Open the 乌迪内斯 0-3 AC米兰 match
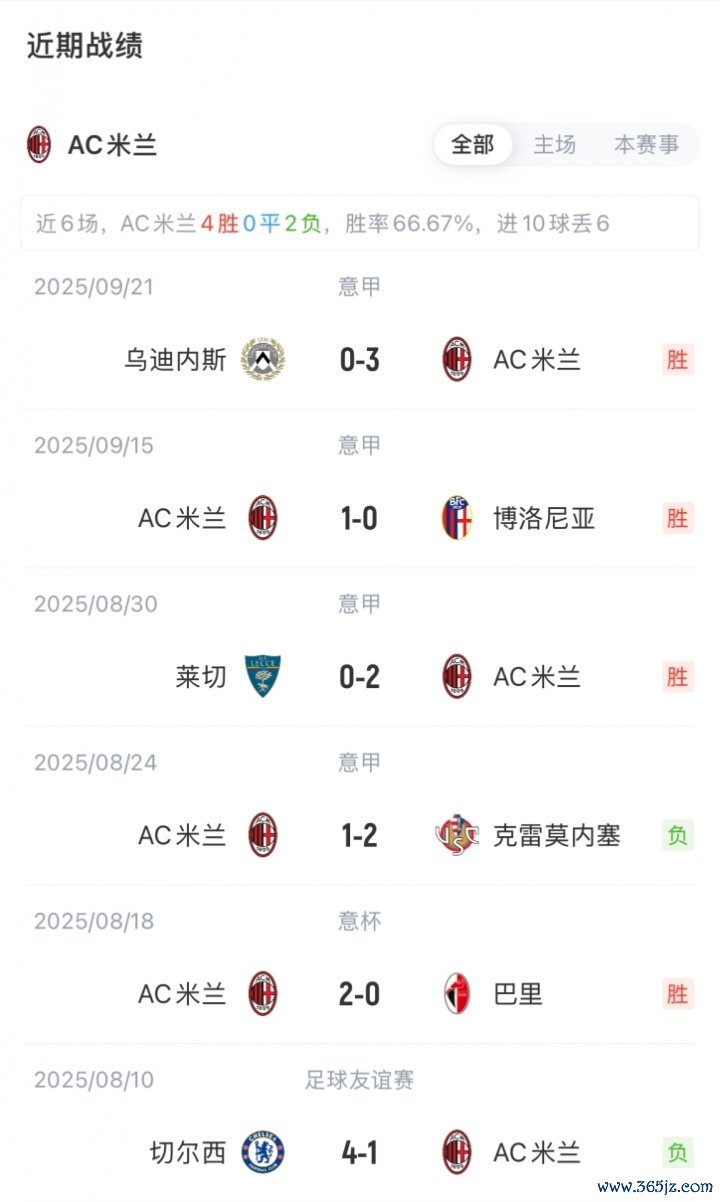720x1202 pixels. [x=360, y=359]
